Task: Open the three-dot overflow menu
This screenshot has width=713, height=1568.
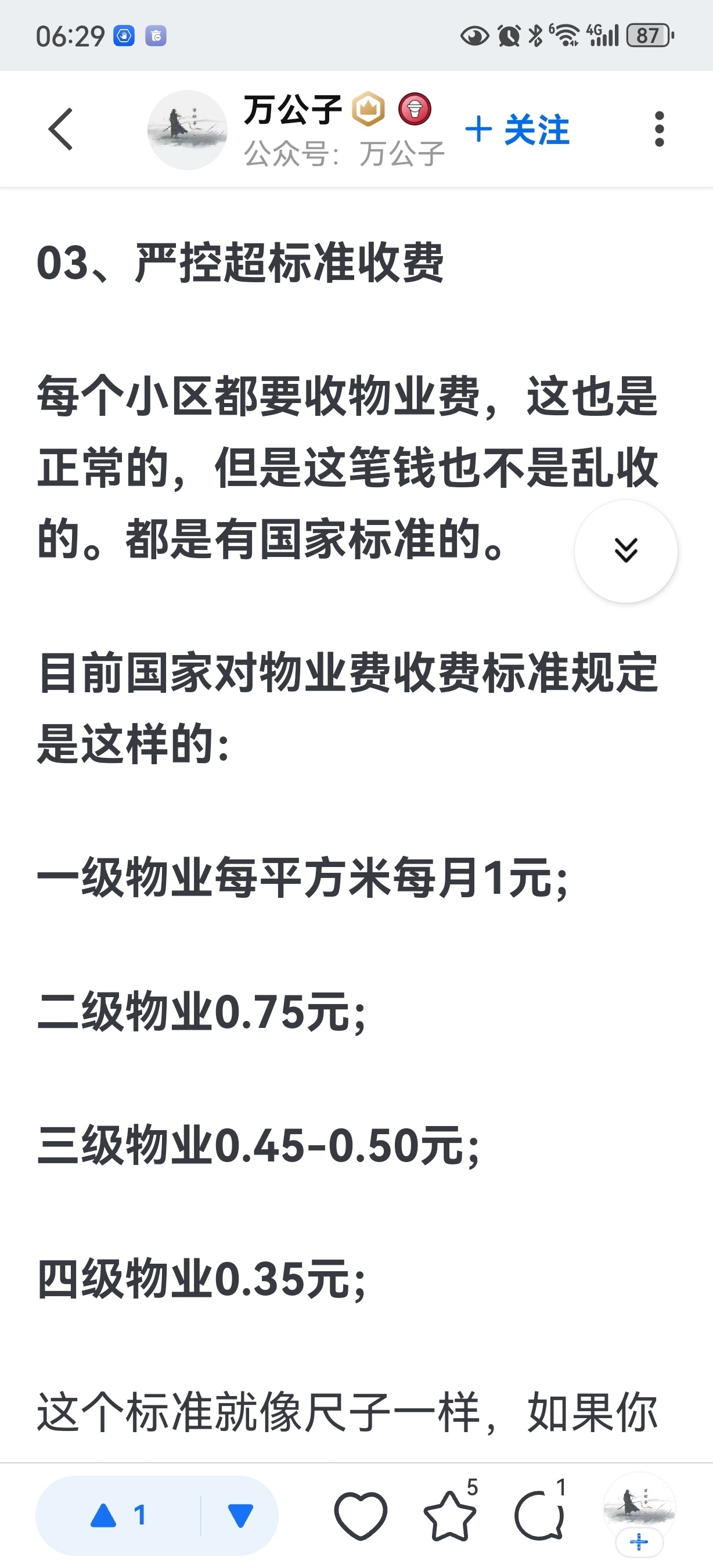Action: (x=659, y=129)
